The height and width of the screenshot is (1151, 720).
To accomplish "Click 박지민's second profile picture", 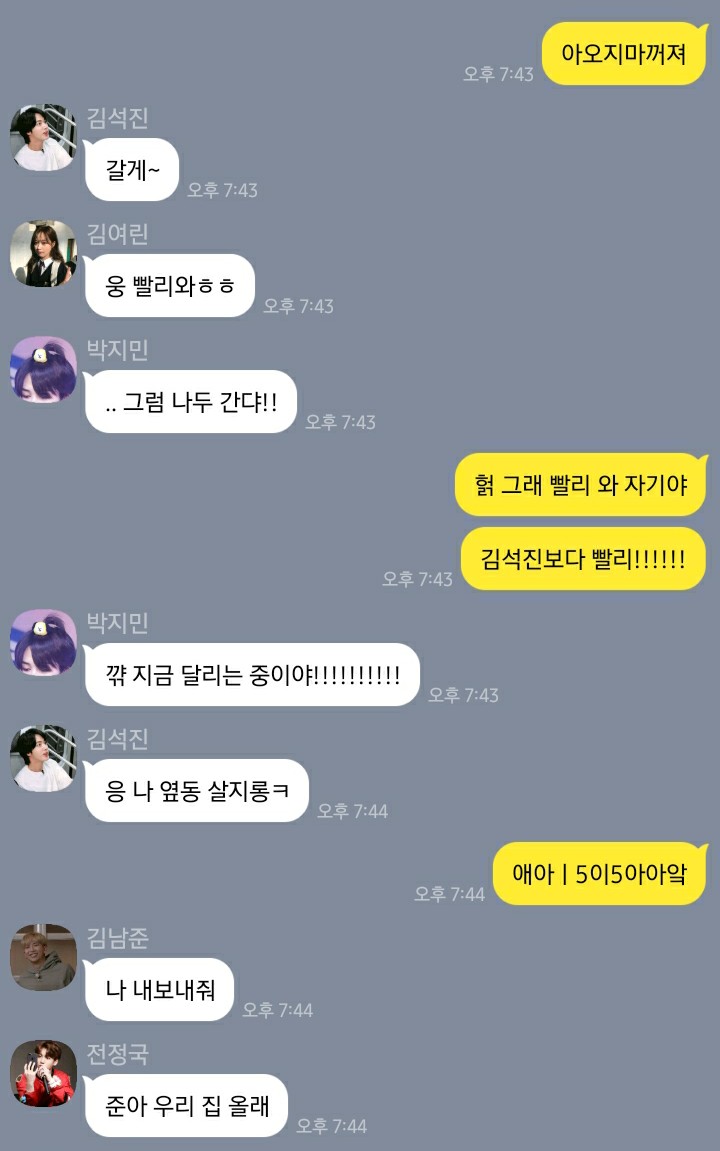I will (x=42, y=643).
